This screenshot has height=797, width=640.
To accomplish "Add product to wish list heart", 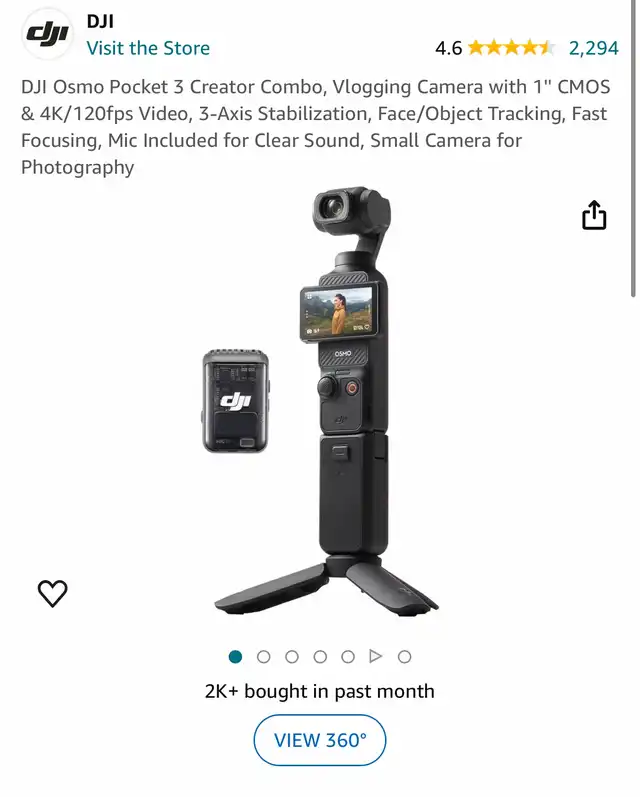I will point(52,593).
